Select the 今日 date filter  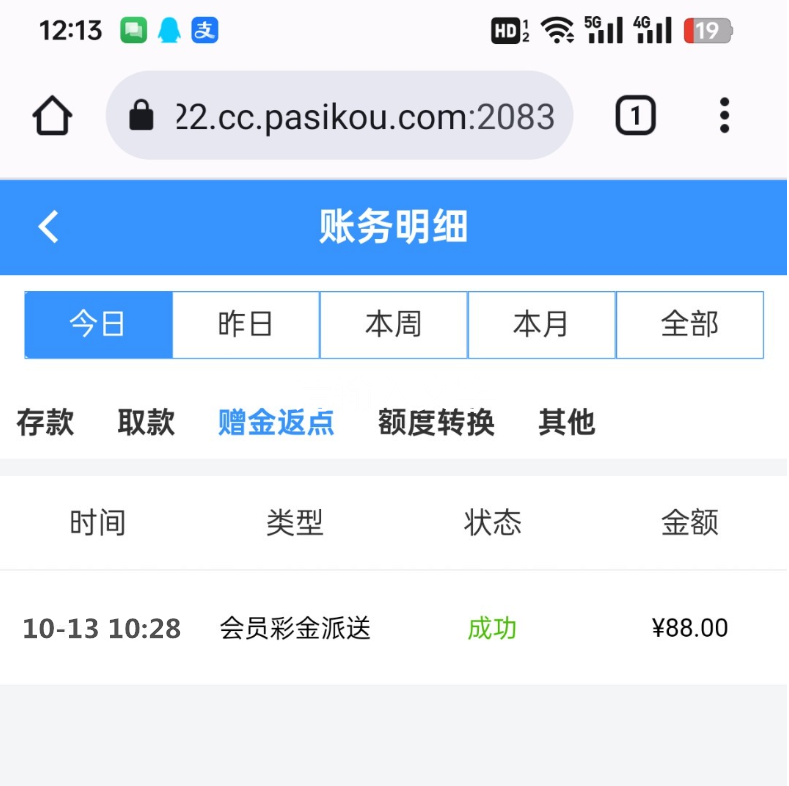pos(98,325)
